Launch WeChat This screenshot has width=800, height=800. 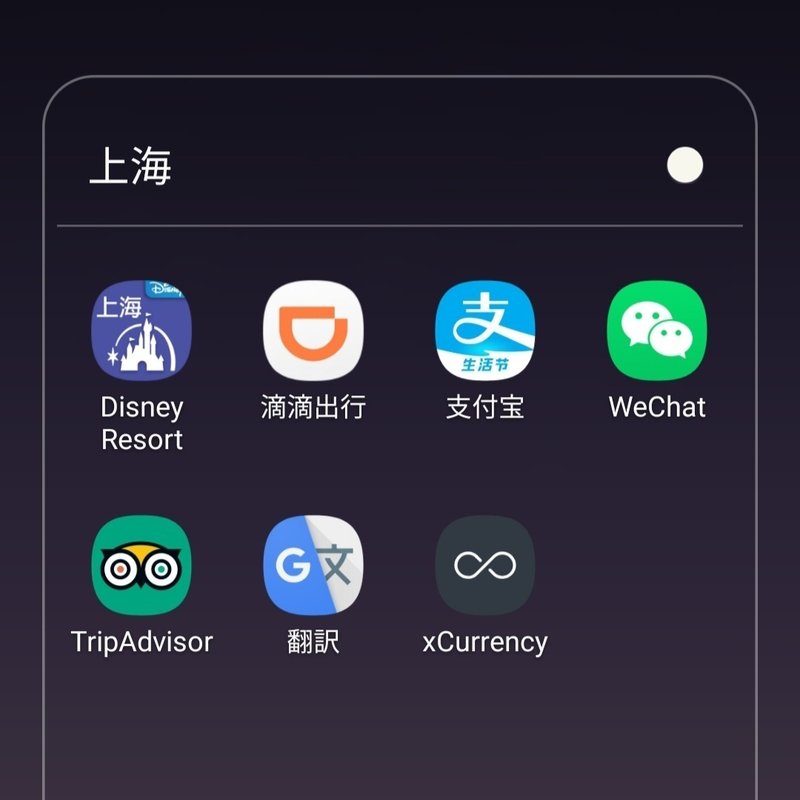pyautogui.click(x=657, y=330)
